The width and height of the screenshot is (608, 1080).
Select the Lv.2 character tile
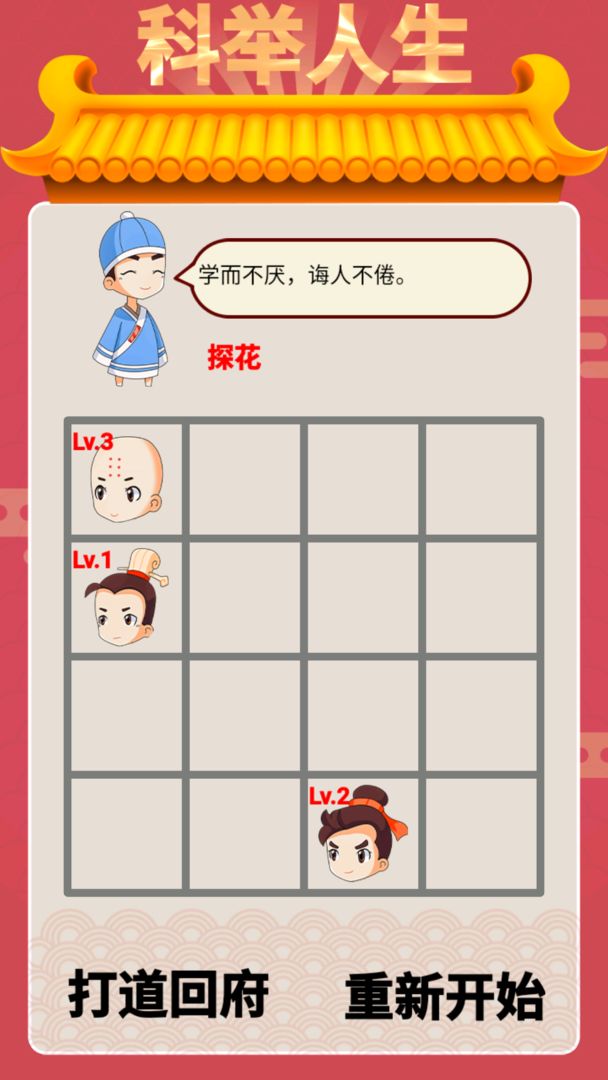point(362,834)
